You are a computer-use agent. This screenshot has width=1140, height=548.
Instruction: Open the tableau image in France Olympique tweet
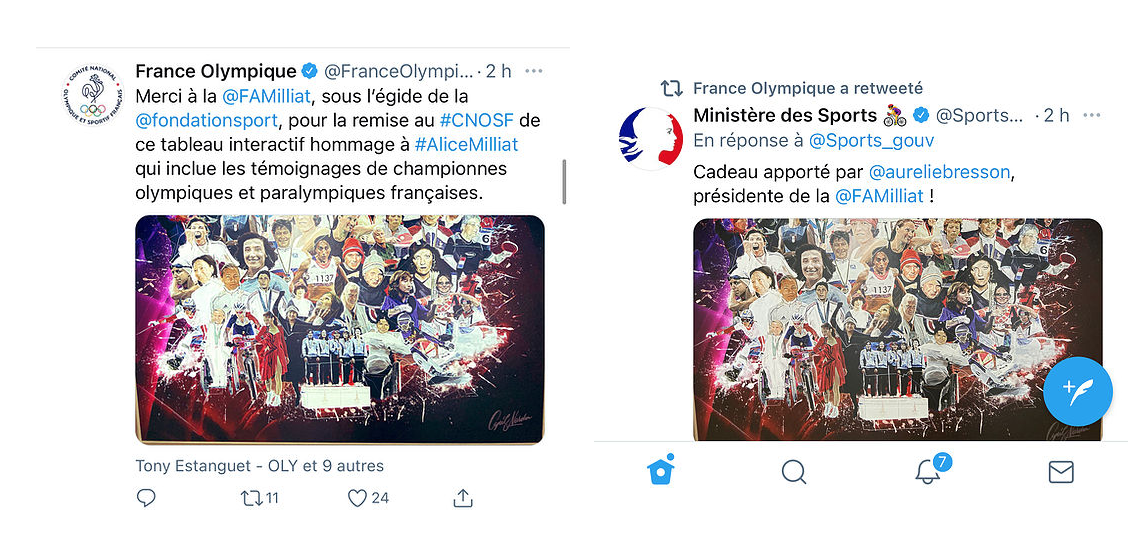(x=340, y=330)
